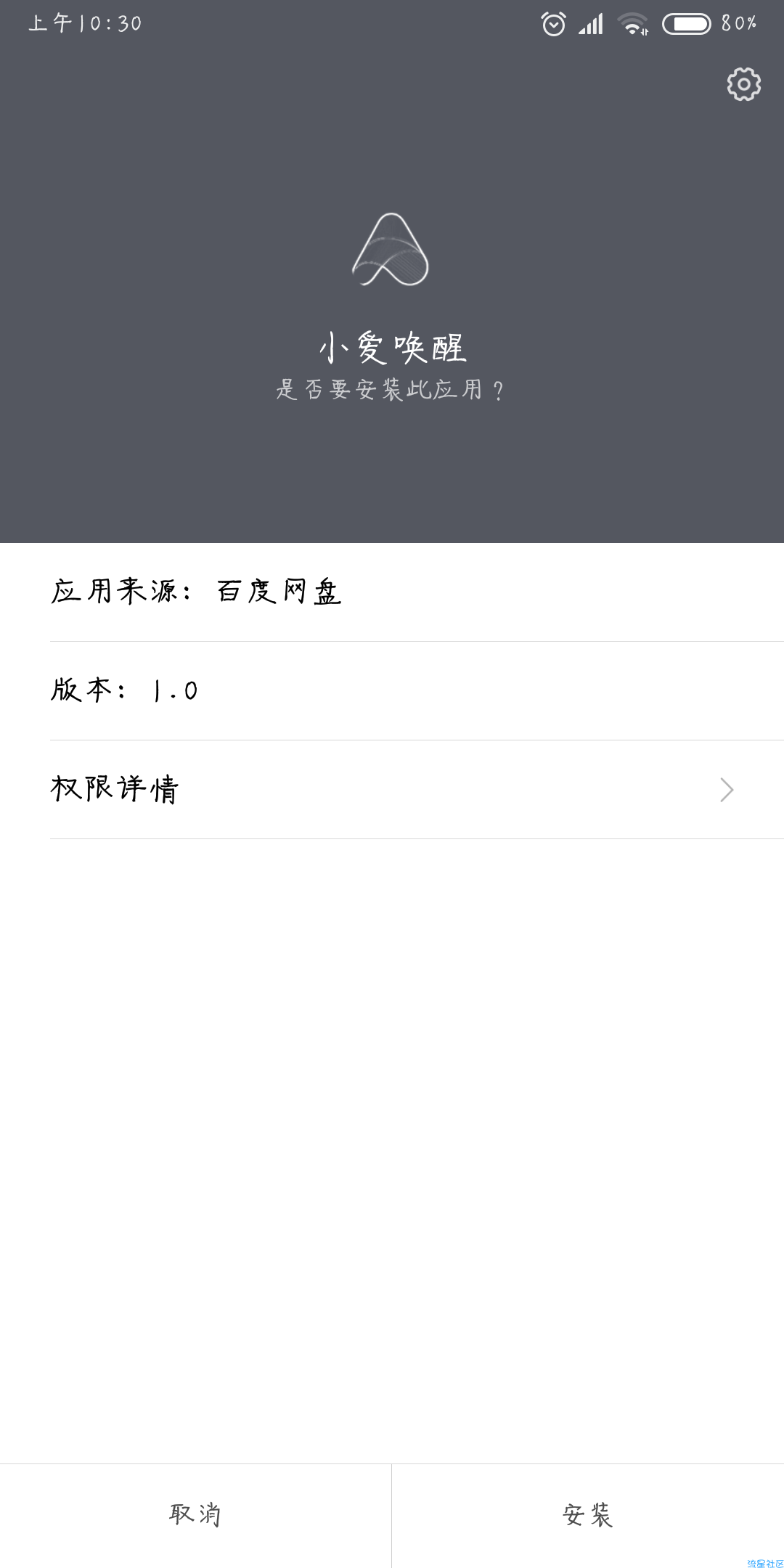Tap 安装 to install 小爱唤醒

[588, 1515]
